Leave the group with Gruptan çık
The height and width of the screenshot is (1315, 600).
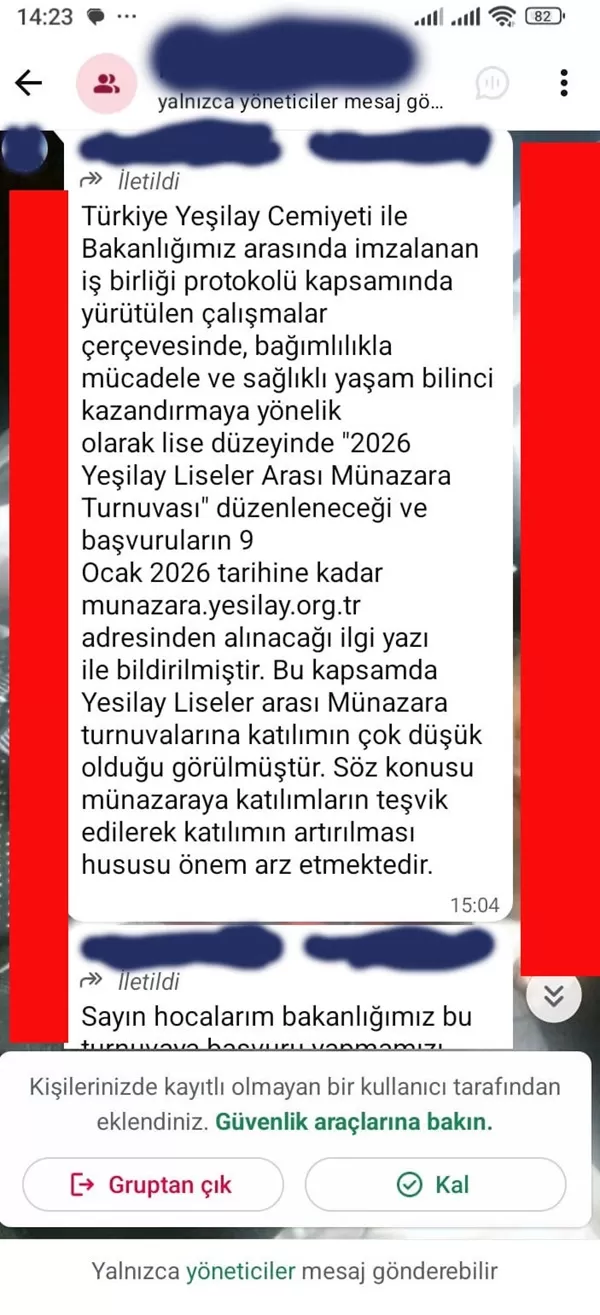point(152,1185)
